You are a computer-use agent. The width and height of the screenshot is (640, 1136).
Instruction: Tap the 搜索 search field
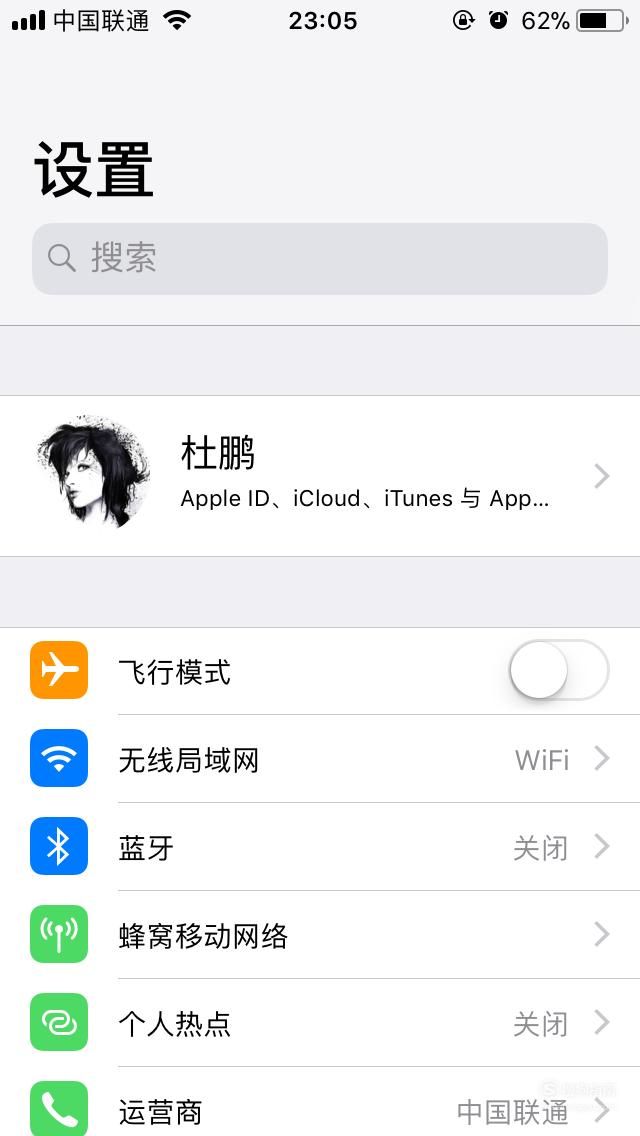[320, 259]
